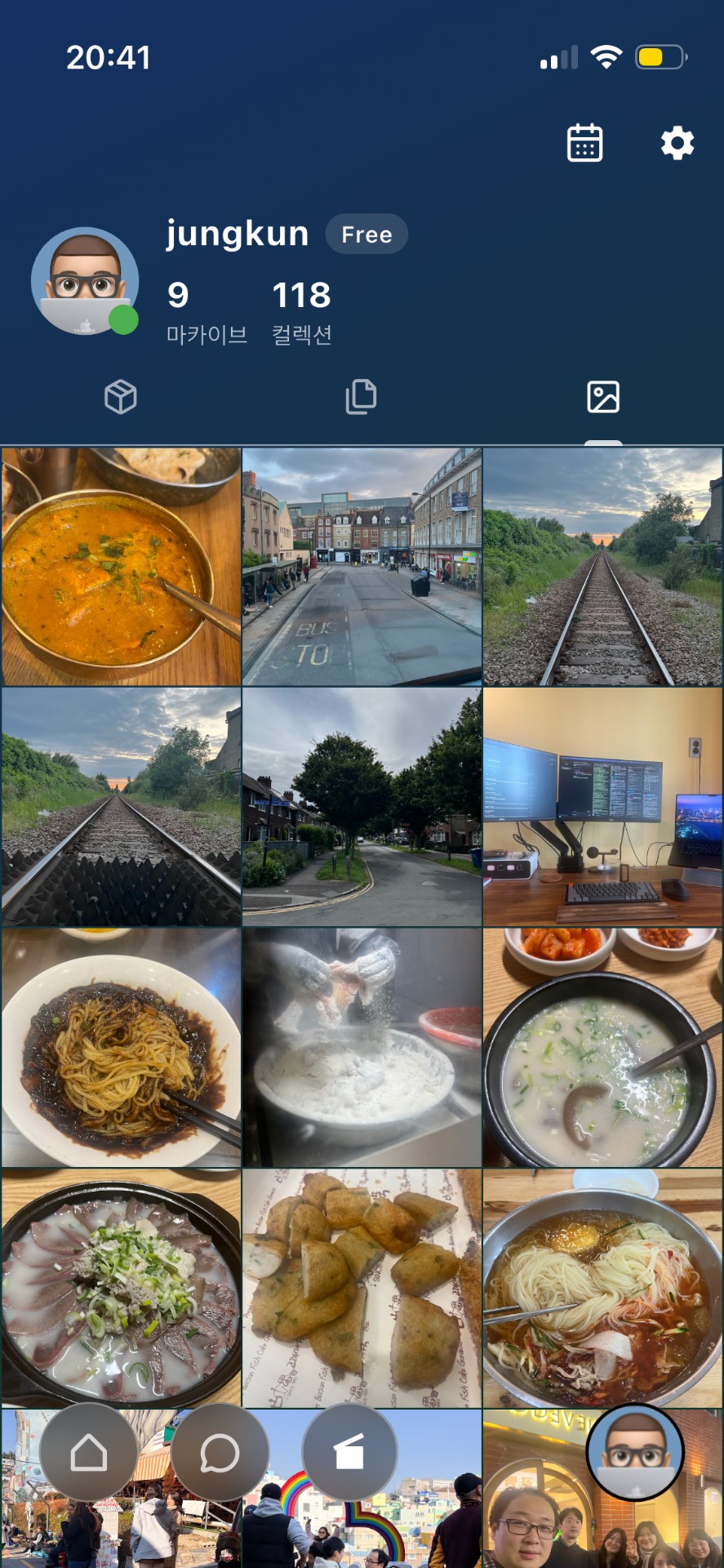The width and height of the screenshot is (724, 1568).
Task: Open chat bubble in bottom bar
Action: (220, 1453)
